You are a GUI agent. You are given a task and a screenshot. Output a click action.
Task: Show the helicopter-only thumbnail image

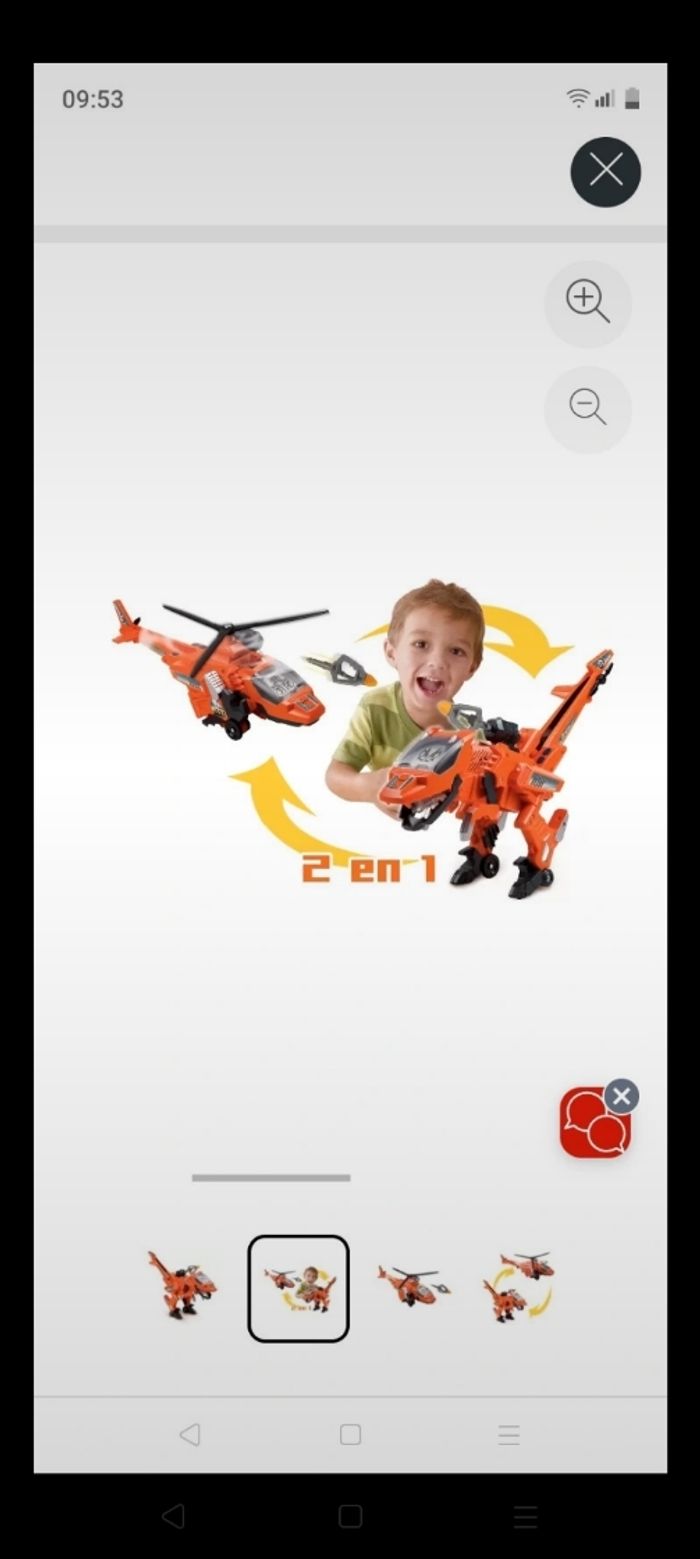tap(413, 1286)
